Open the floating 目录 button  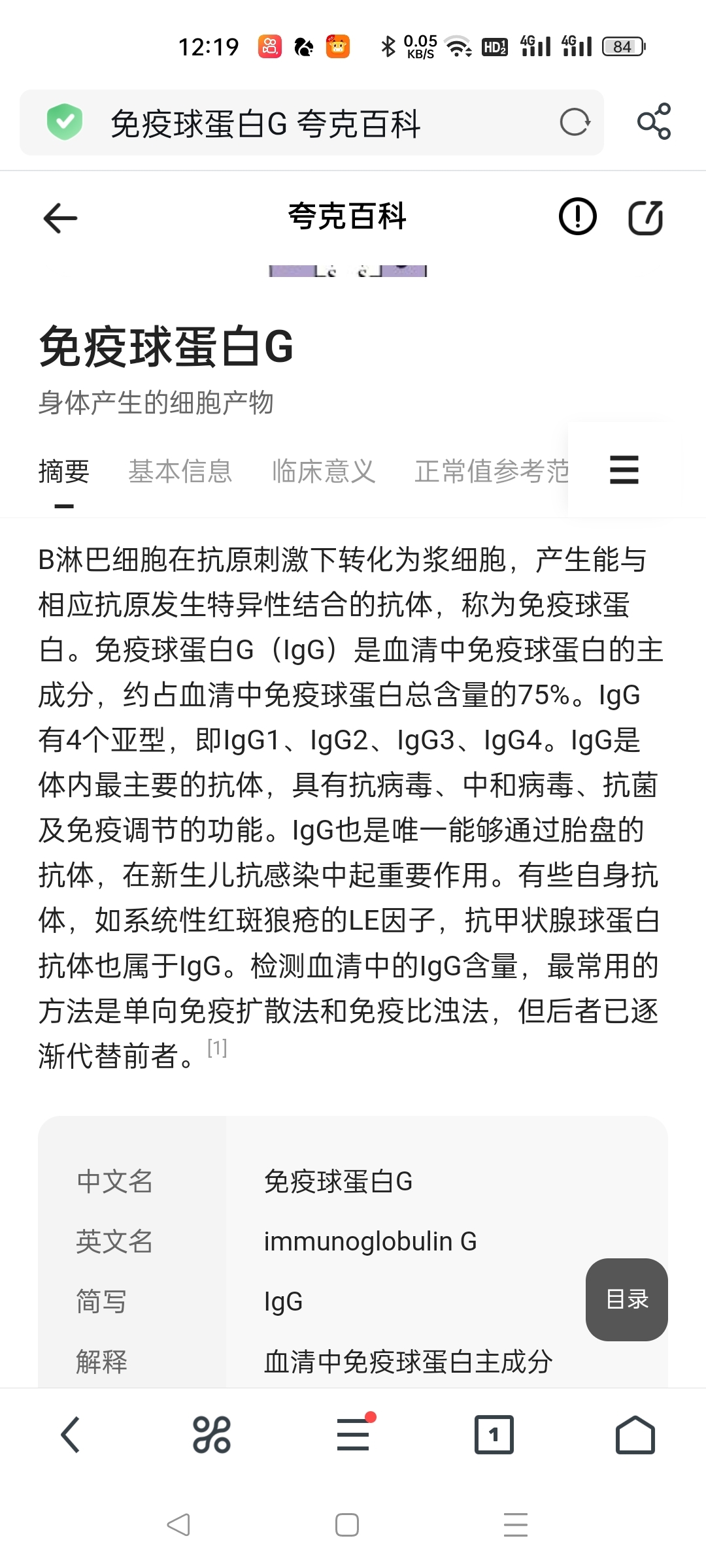click(627, 1299)
